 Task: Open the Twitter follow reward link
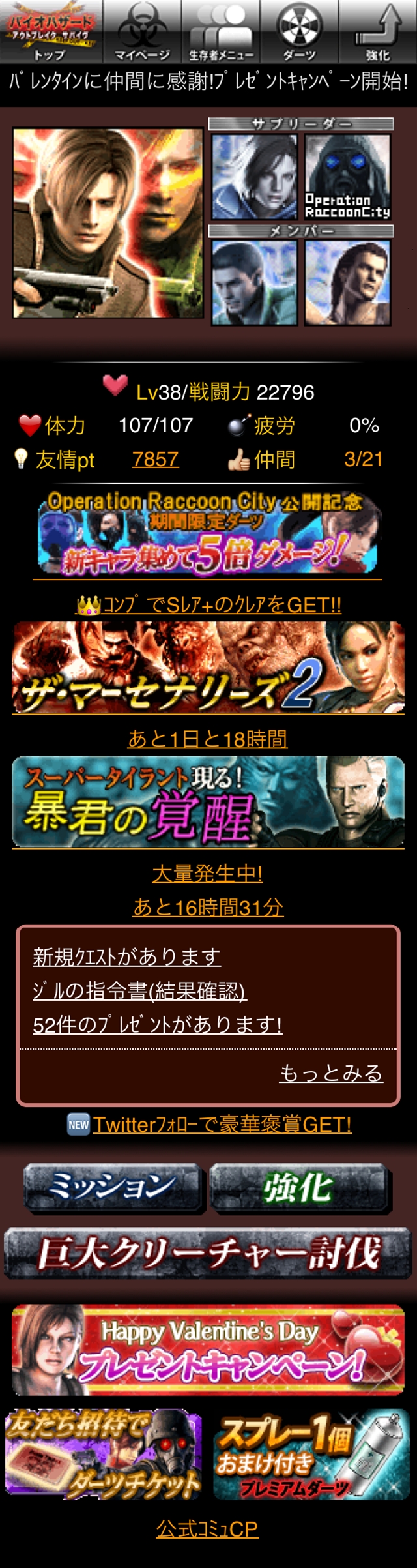coord(222,1124)
